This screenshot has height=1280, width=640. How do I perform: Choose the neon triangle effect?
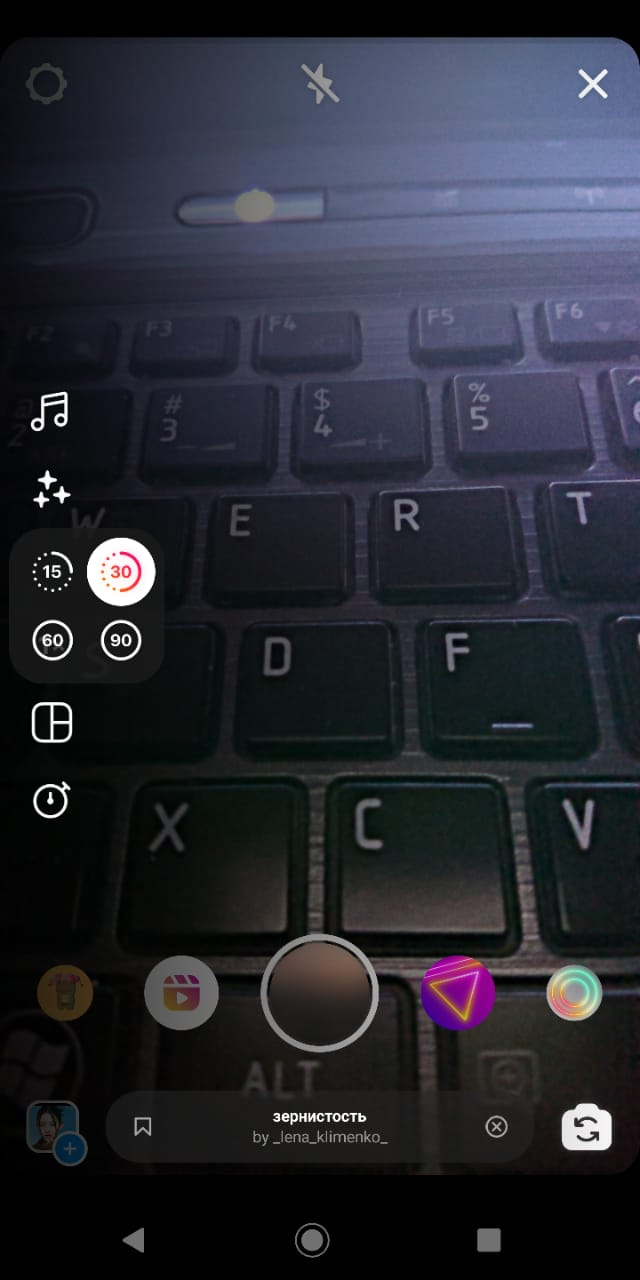pyautogui.click(x=458, y=993)
